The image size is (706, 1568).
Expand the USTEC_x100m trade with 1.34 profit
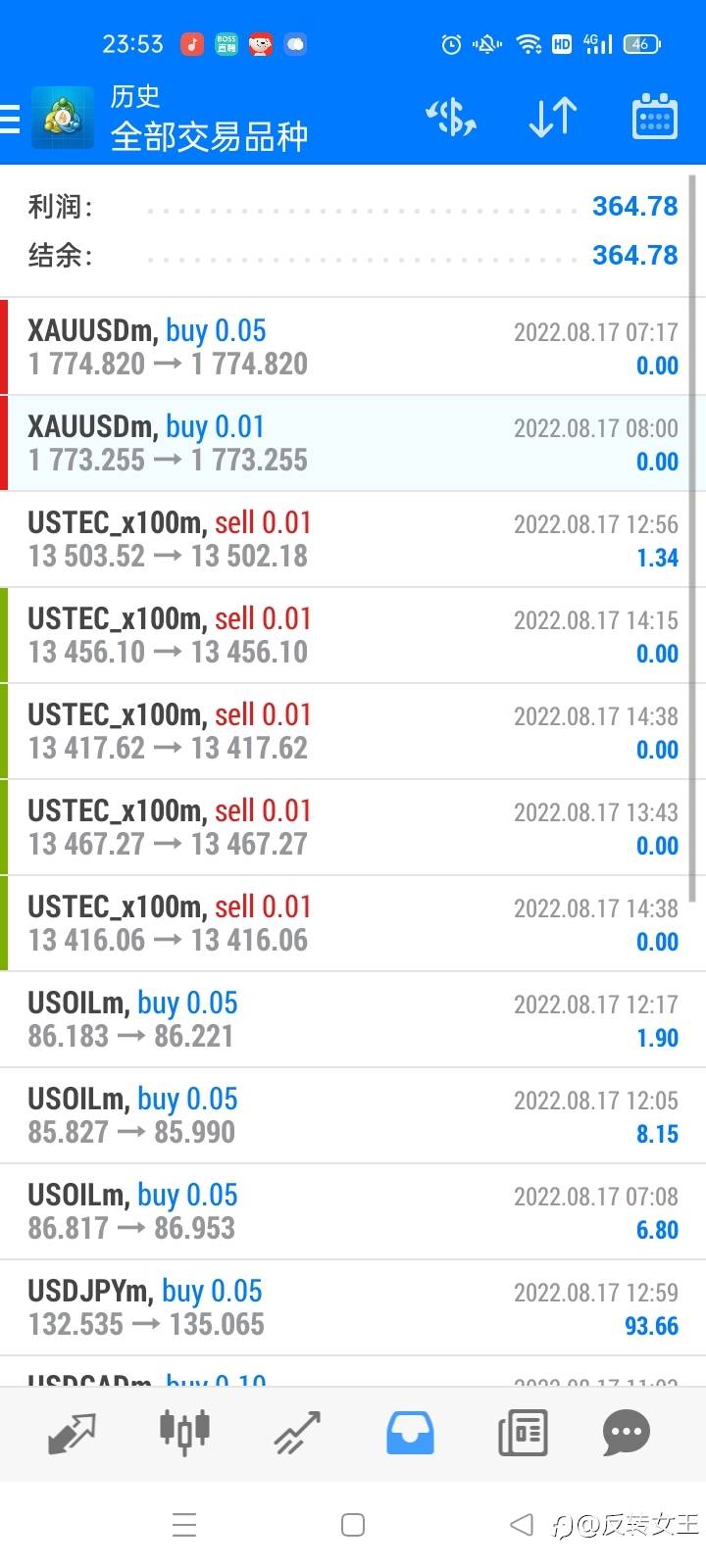pyautogui.click(x=353, y=539)
